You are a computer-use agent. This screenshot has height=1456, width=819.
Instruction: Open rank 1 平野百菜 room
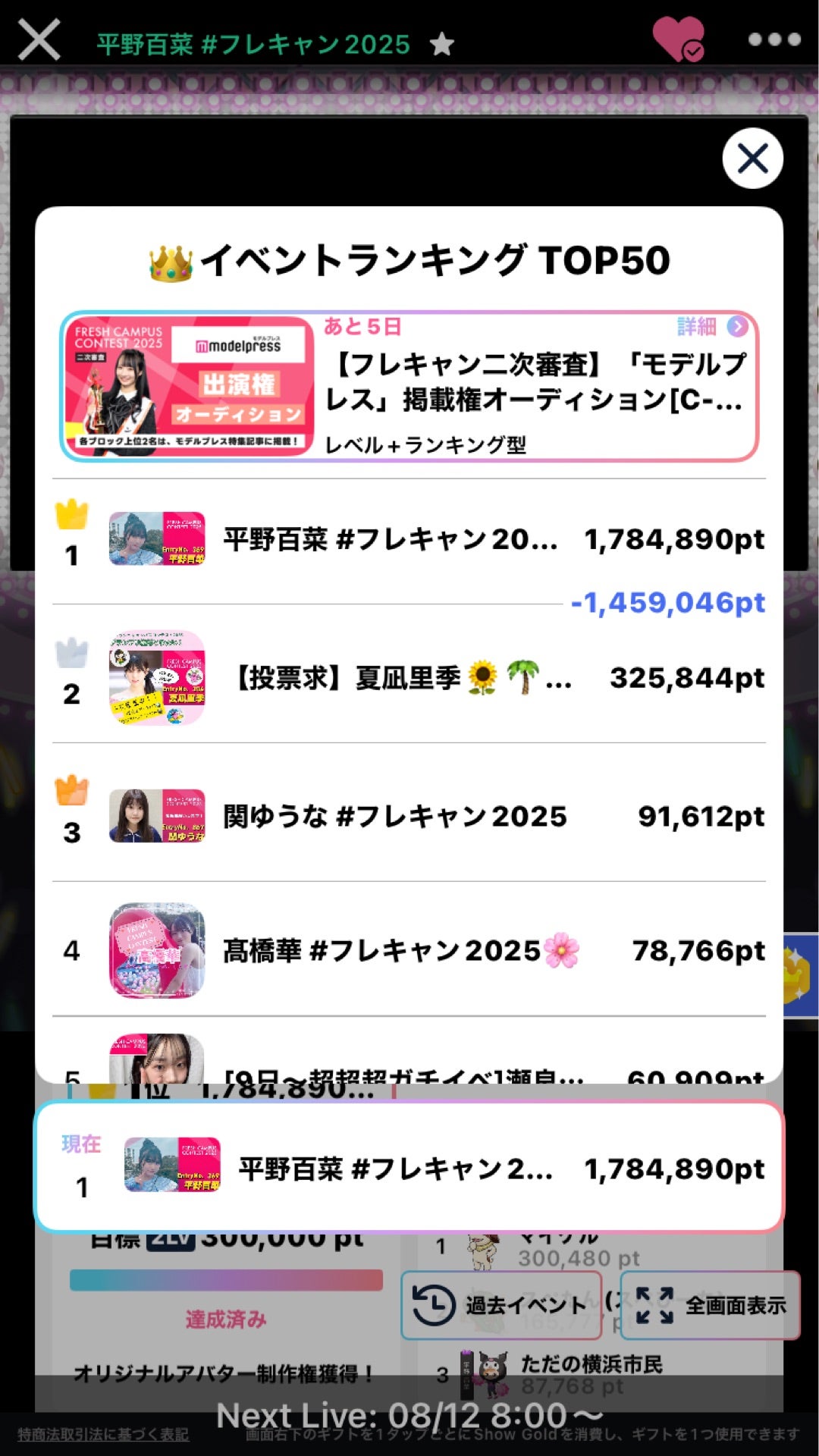409,539
